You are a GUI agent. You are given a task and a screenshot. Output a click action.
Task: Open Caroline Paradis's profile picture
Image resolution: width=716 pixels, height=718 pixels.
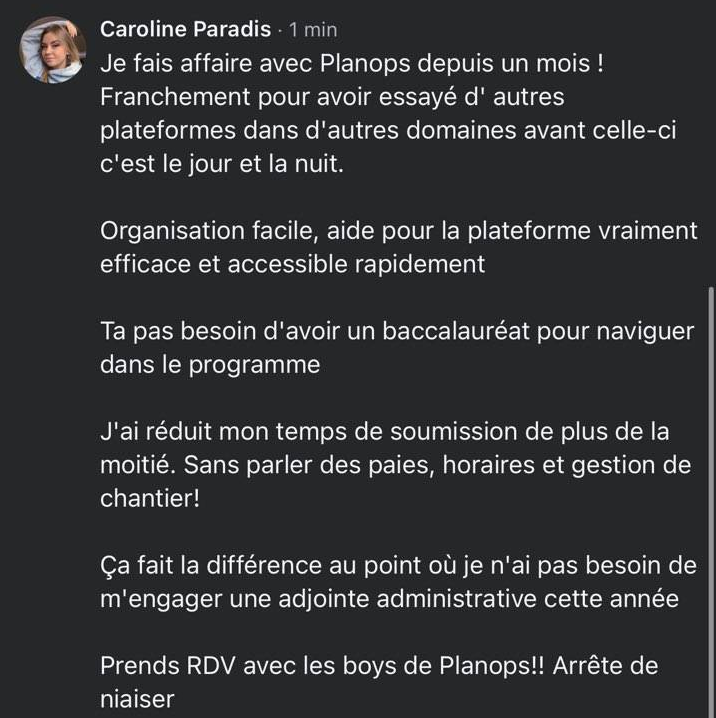click(x=52, y=50)
